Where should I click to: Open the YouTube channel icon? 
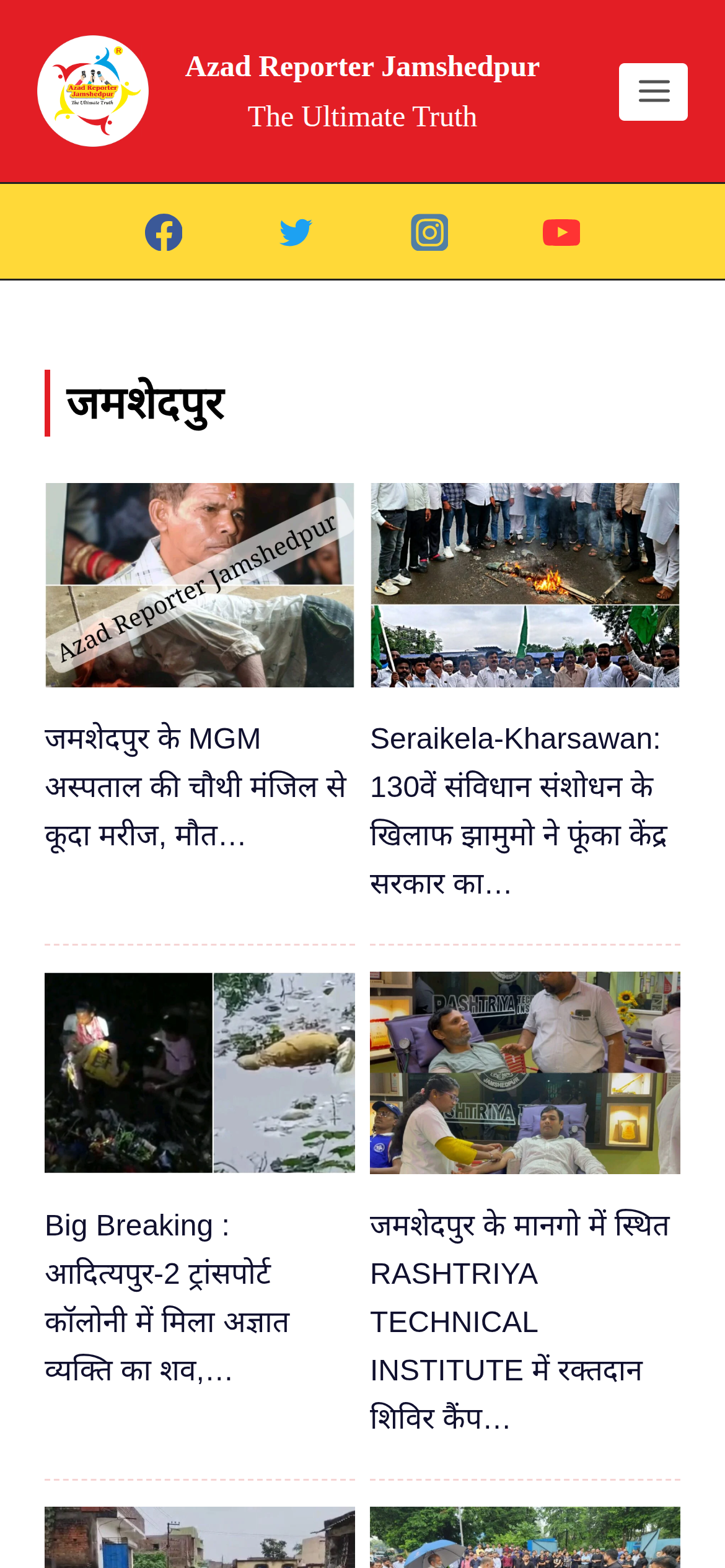point(561,231)
